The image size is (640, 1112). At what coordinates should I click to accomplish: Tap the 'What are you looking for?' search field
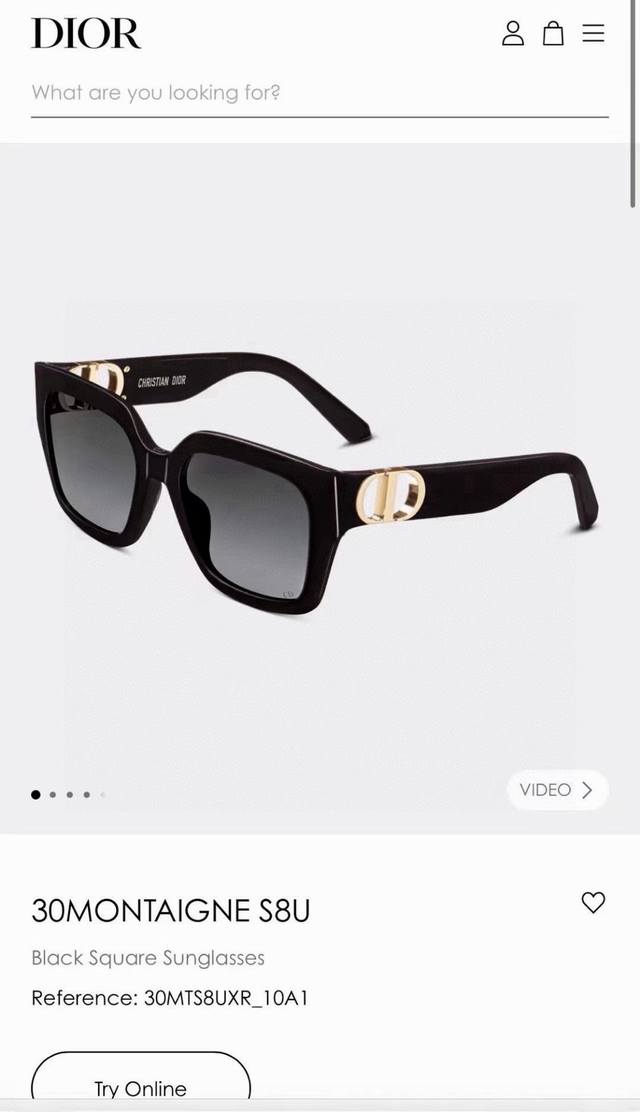320,94
